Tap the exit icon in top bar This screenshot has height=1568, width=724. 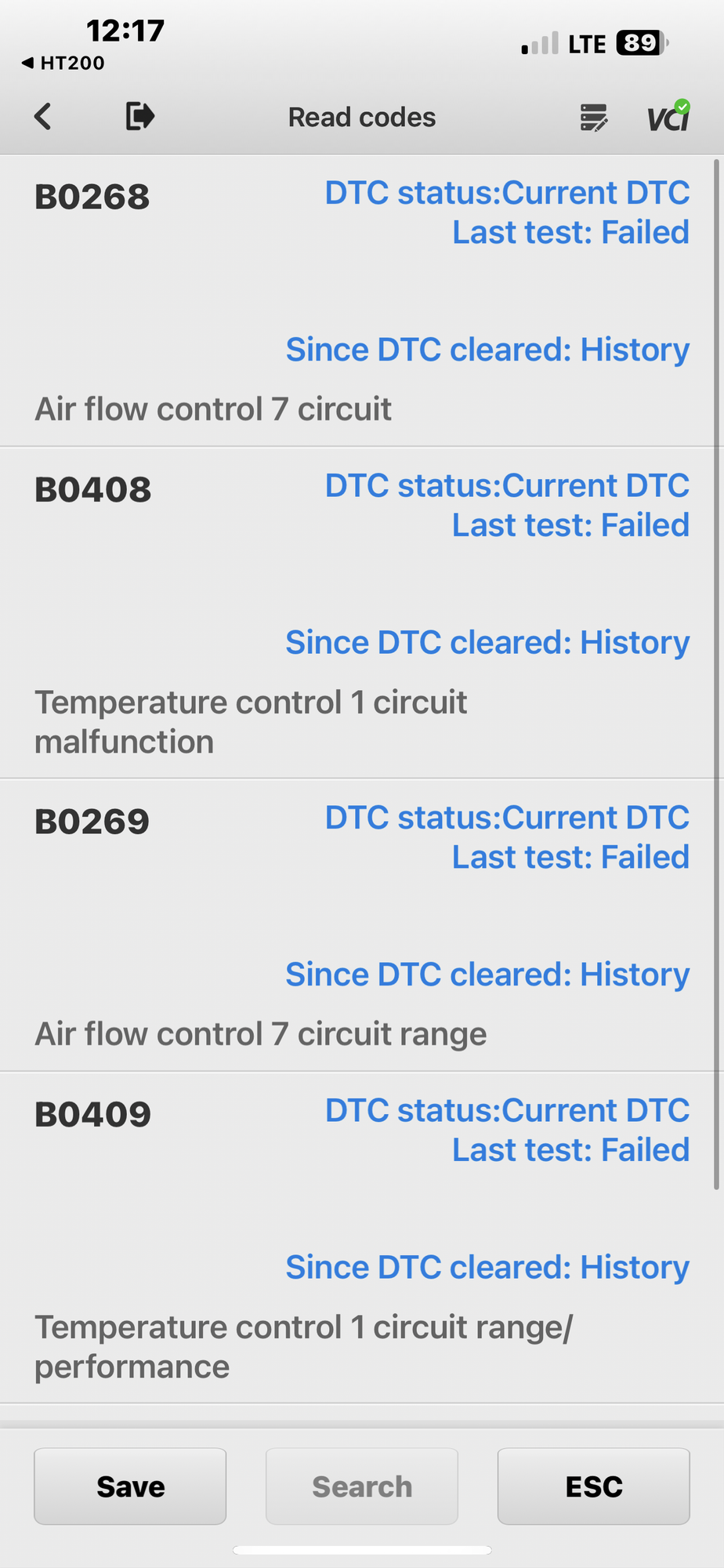[x=140, y=116]
